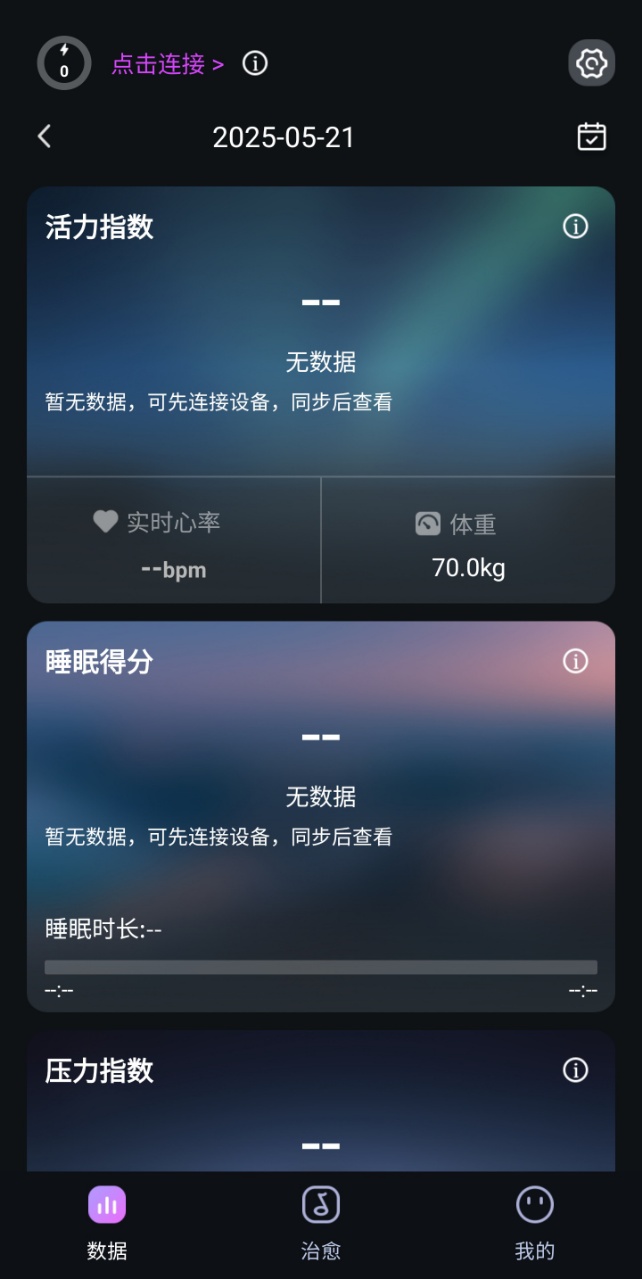Go to the previous date with the back arrow

pos(44,137)
